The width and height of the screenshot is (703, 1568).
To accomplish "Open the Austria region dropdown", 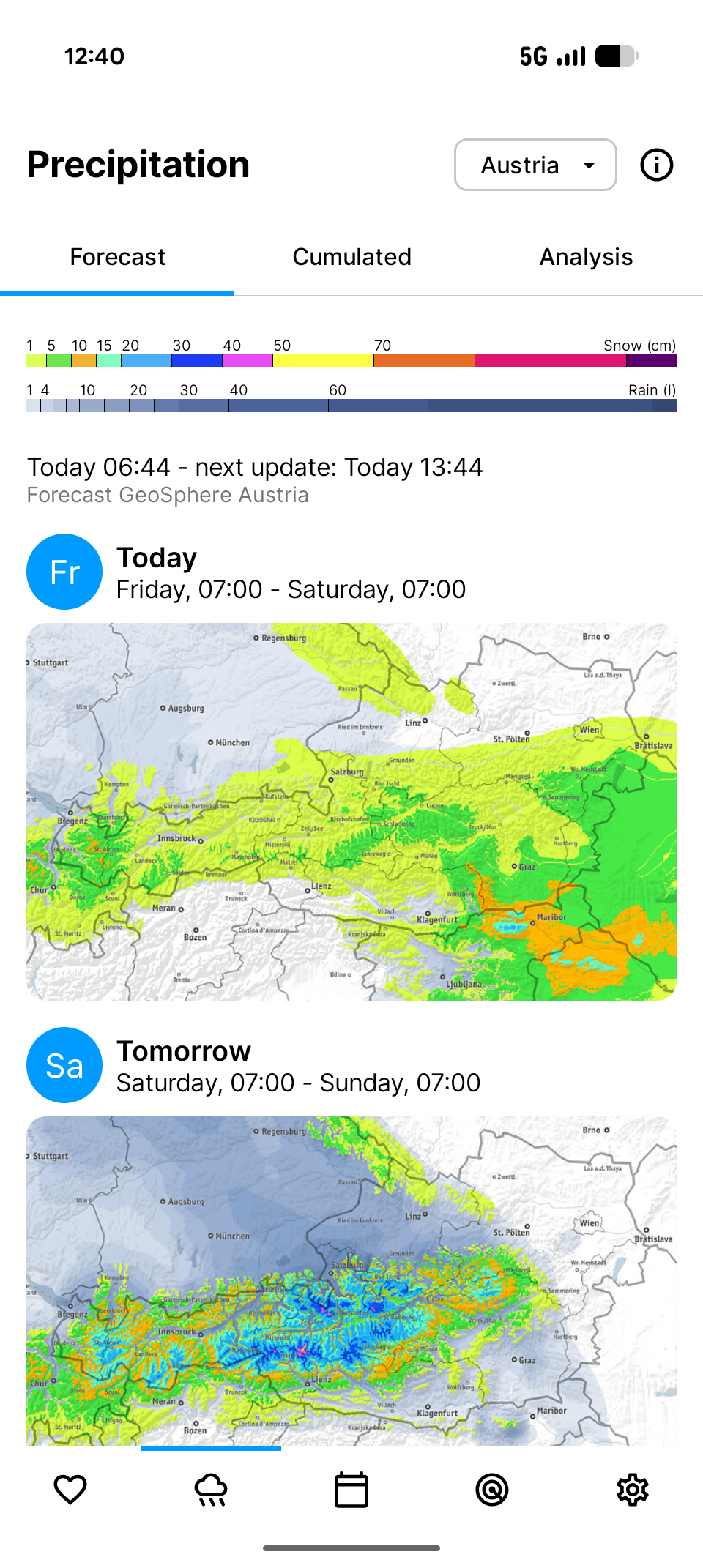I will click(x=535, y=165).
